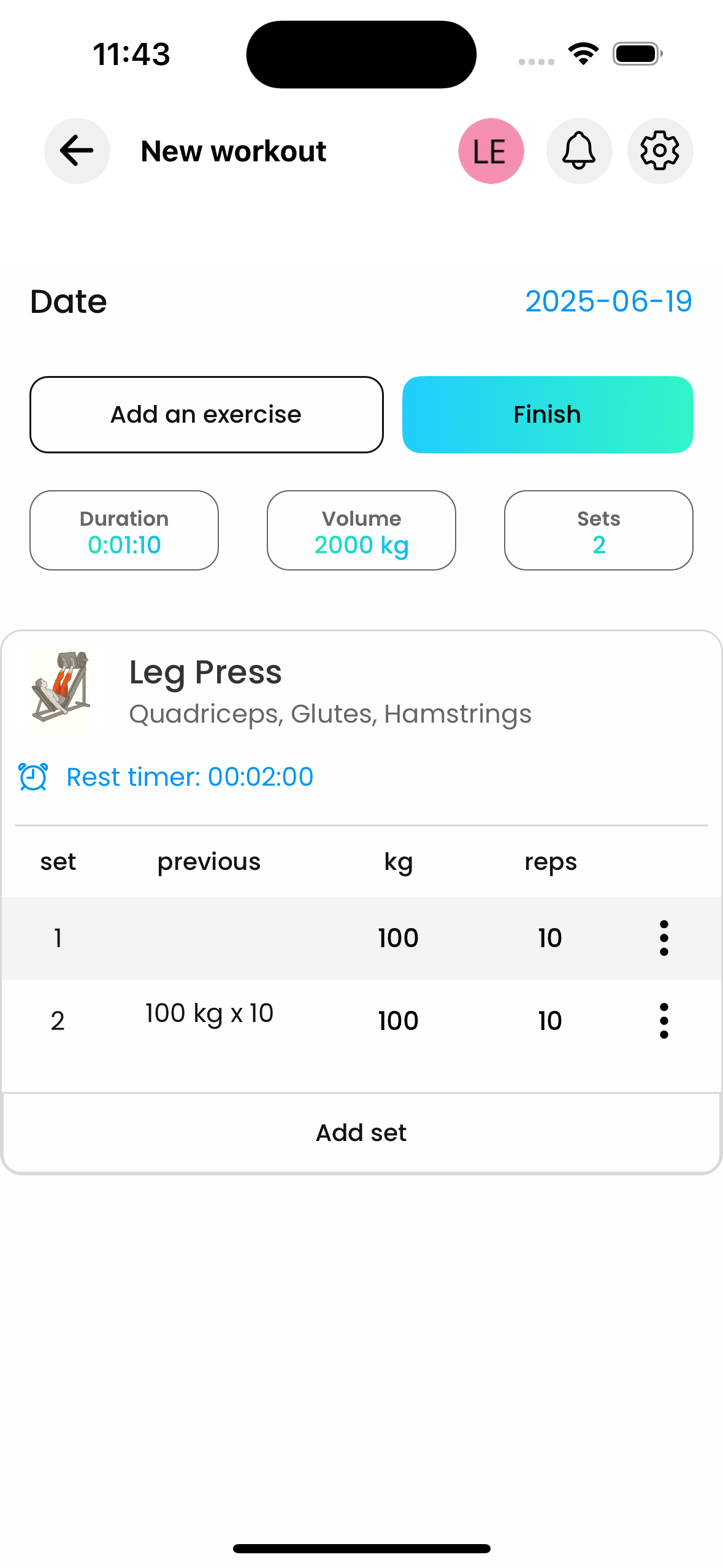This screenshot has width=723, height=1568.
Task: Open the notifications bell
Action: (578, 150)
